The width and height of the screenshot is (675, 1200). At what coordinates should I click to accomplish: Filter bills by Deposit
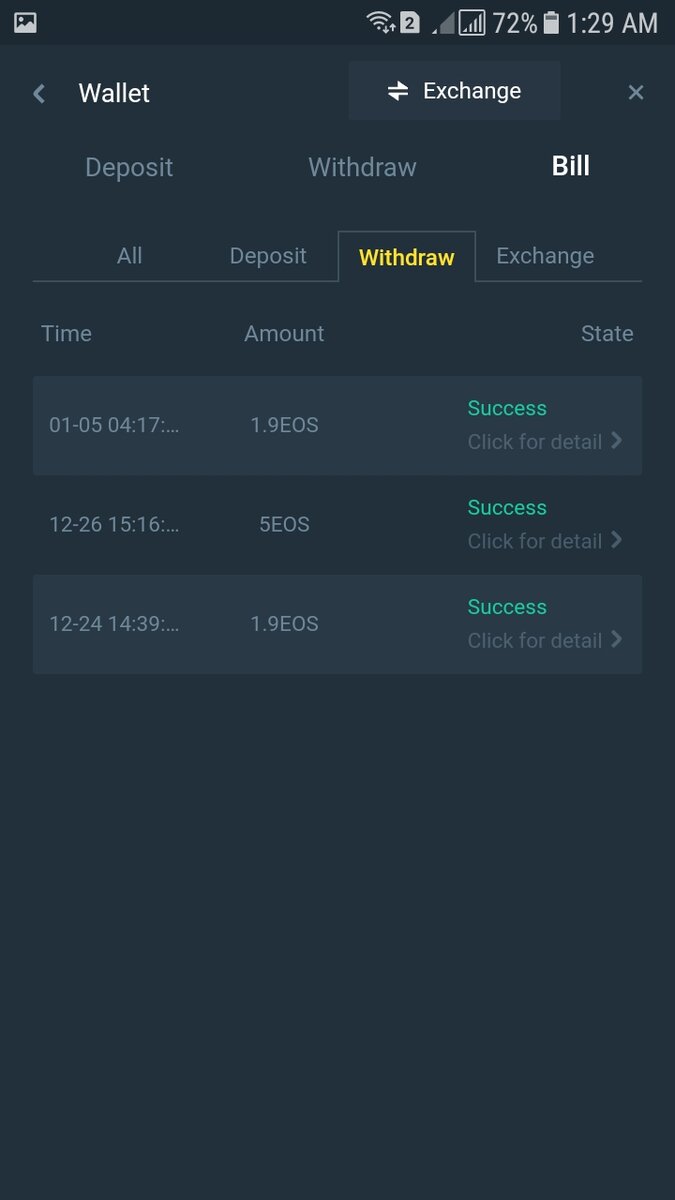tap(268, 256)
